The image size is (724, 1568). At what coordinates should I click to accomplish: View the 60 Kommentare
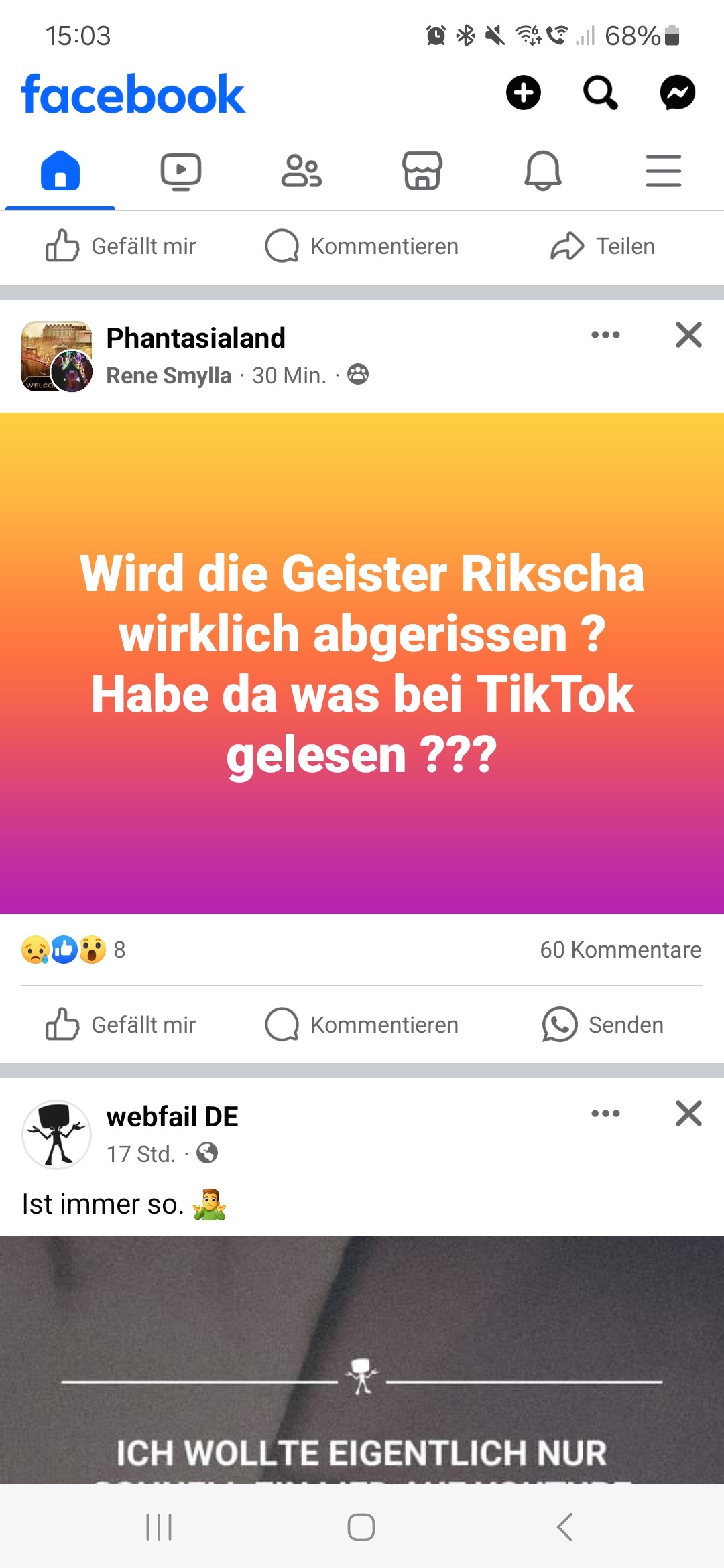point(621,950)
